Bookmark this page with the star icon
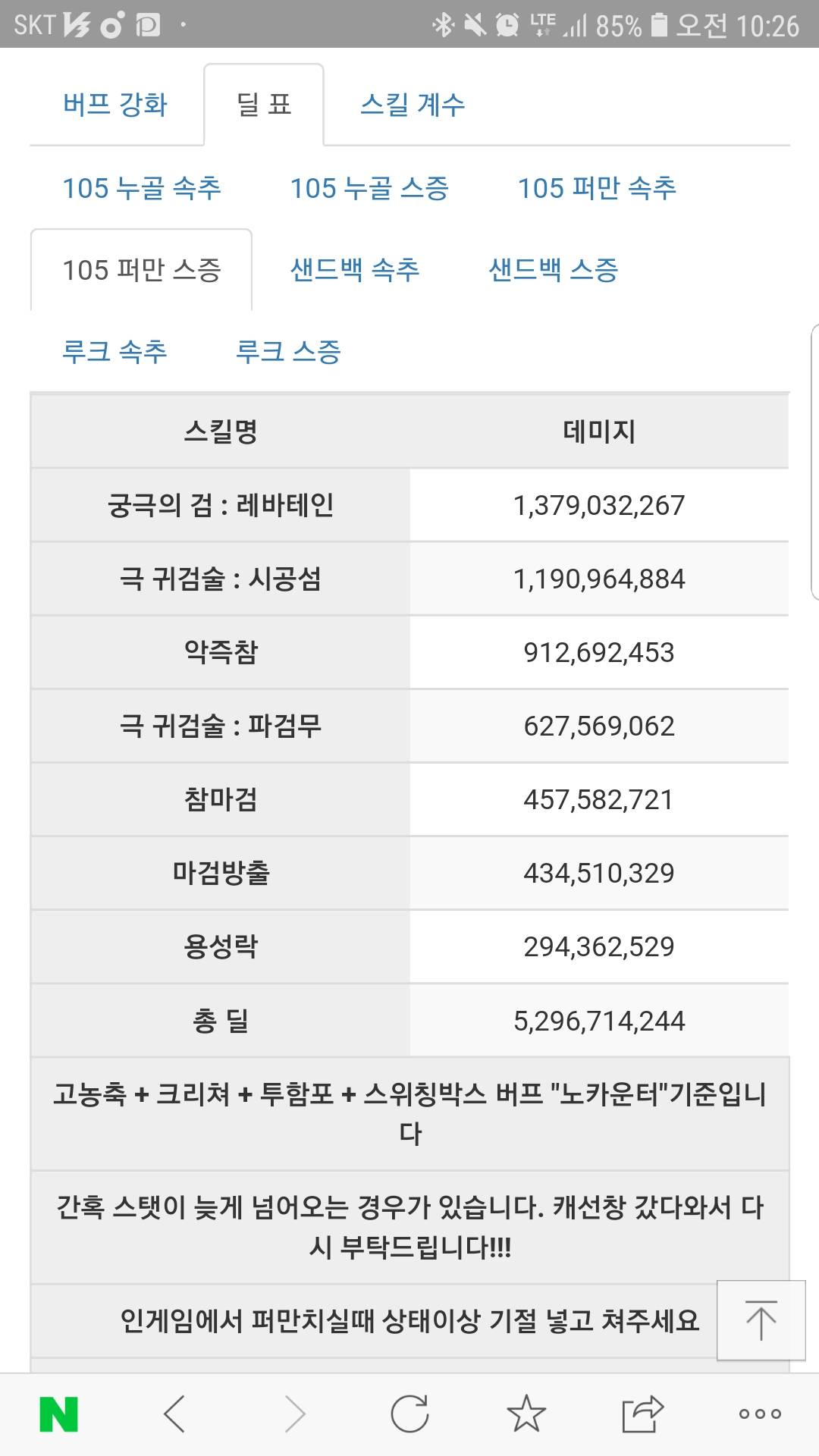The height and width of the screenshot is (1456, 819). [526, 1414]
